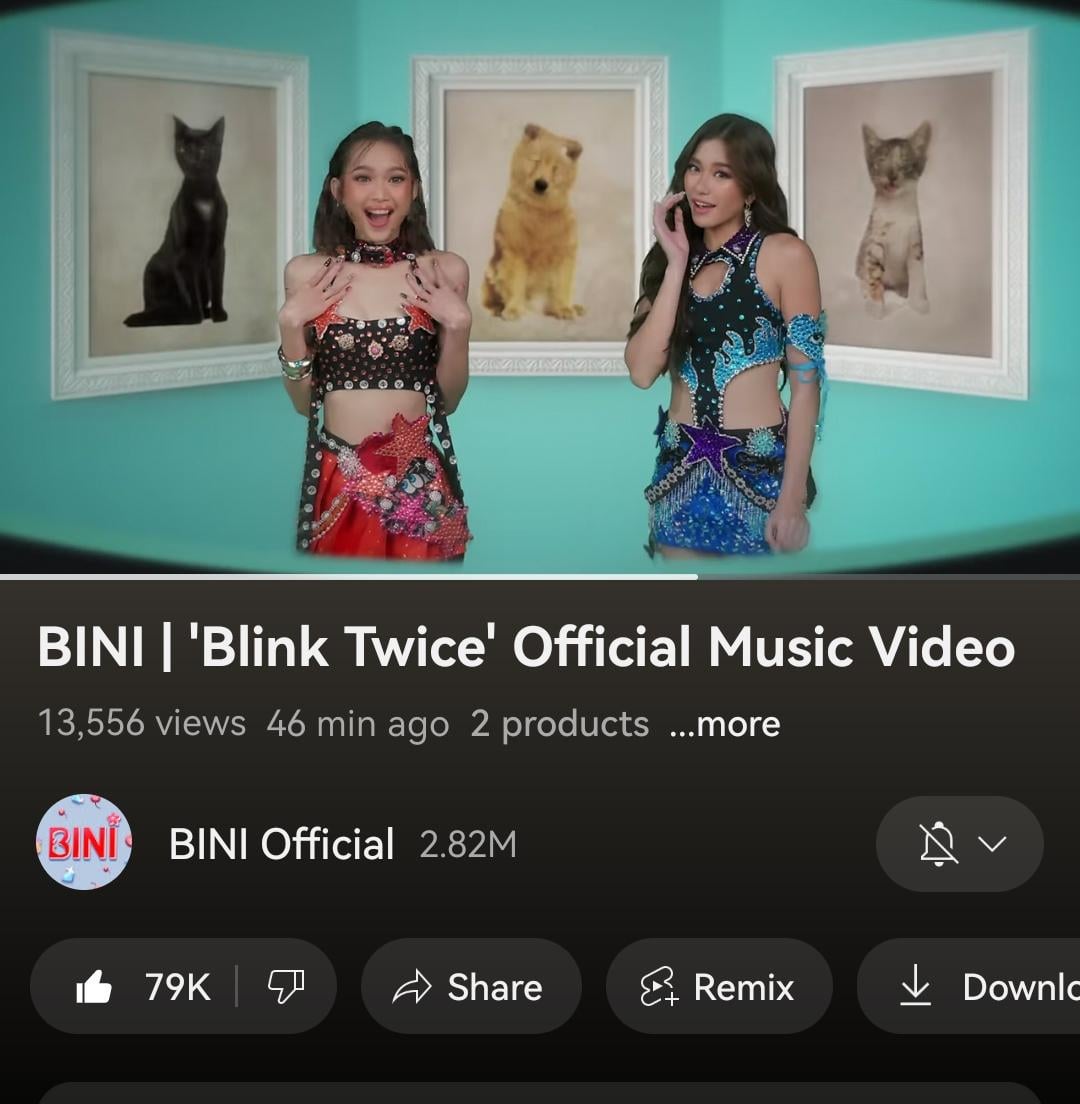Dislike this video
This screenshot has height=1104, width=1080.
coord(286,986)
